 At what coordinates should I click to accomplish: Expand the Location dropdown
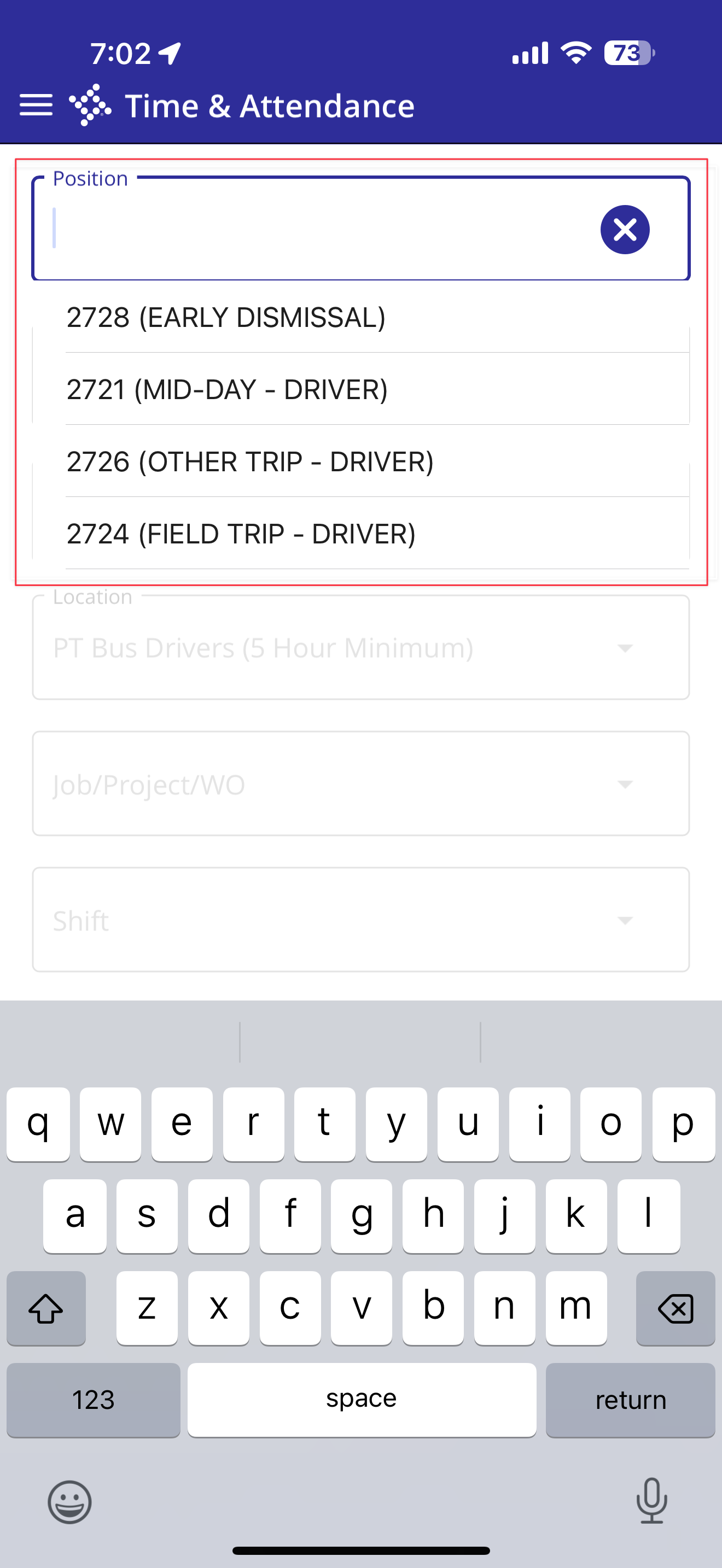(x=361, y=648)
